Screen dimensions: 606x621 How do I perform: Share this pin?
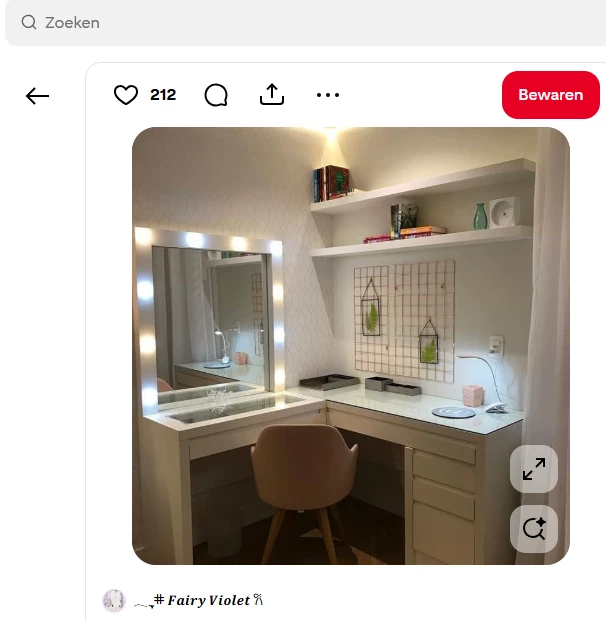tap(272, 95)
